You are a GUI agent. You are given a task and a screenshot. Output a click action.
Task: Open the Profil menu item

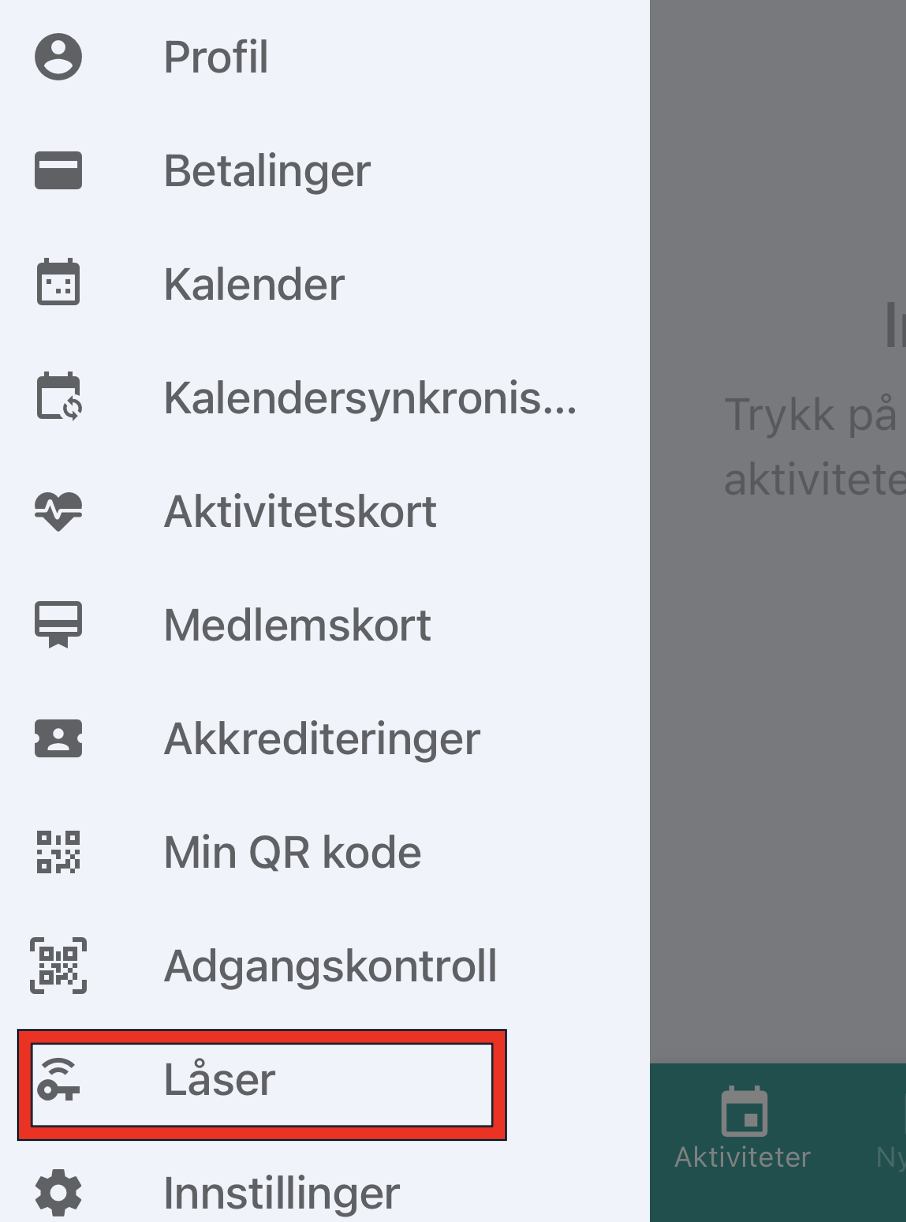[325, 57]
